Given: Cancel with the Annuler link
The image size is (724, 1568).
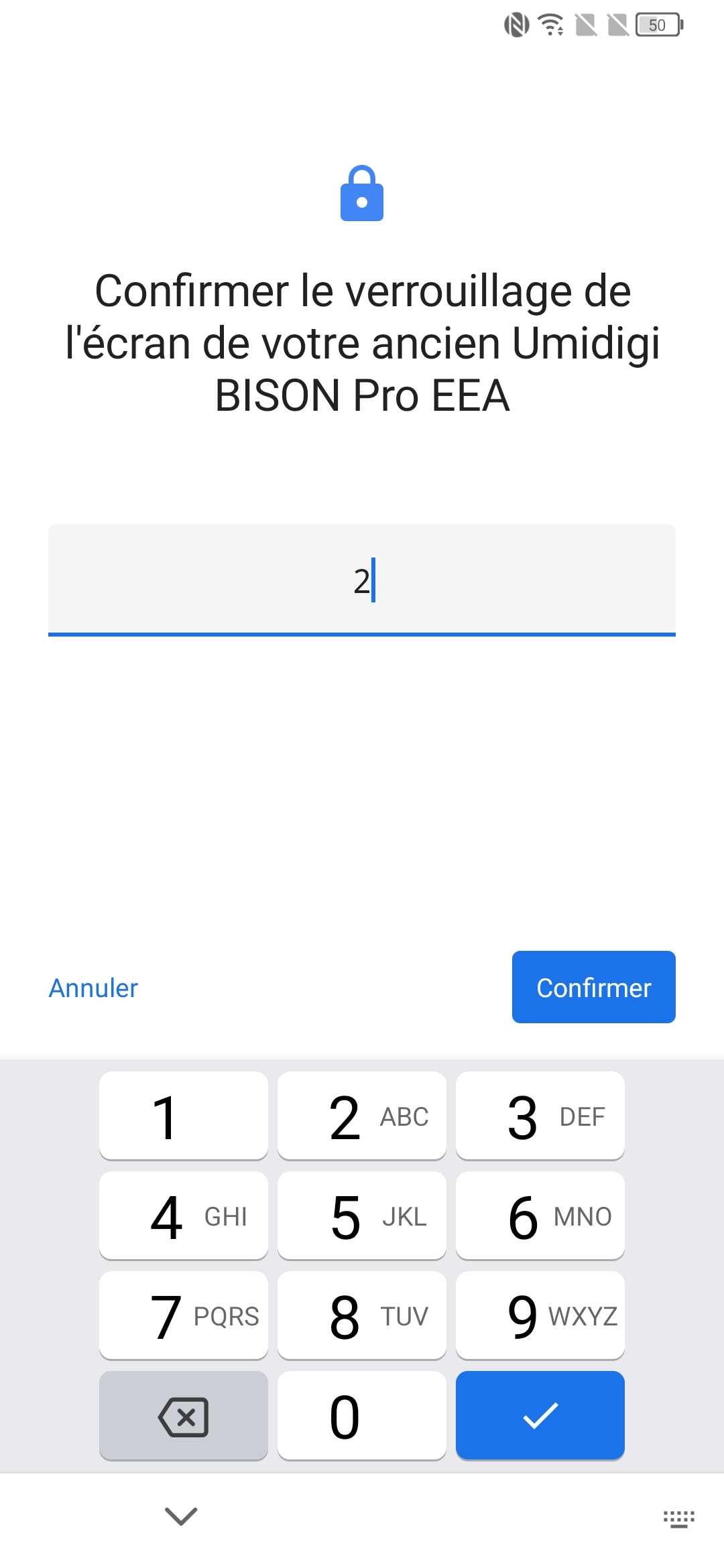Looking at the screenshot, I should [x=93, y=988].
